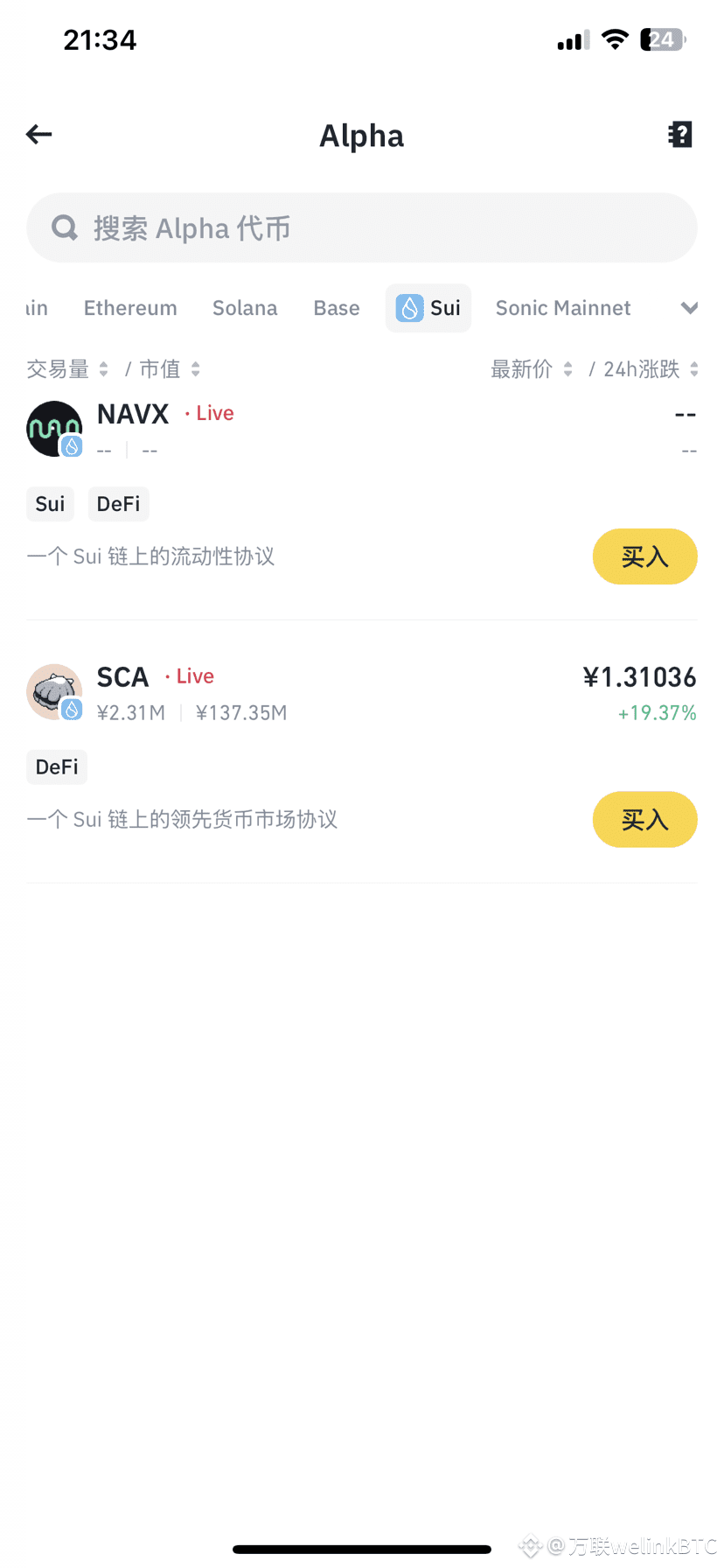Switch to the Solana tab
This screenshot has height=1568, width=724.
click(245, 307)
